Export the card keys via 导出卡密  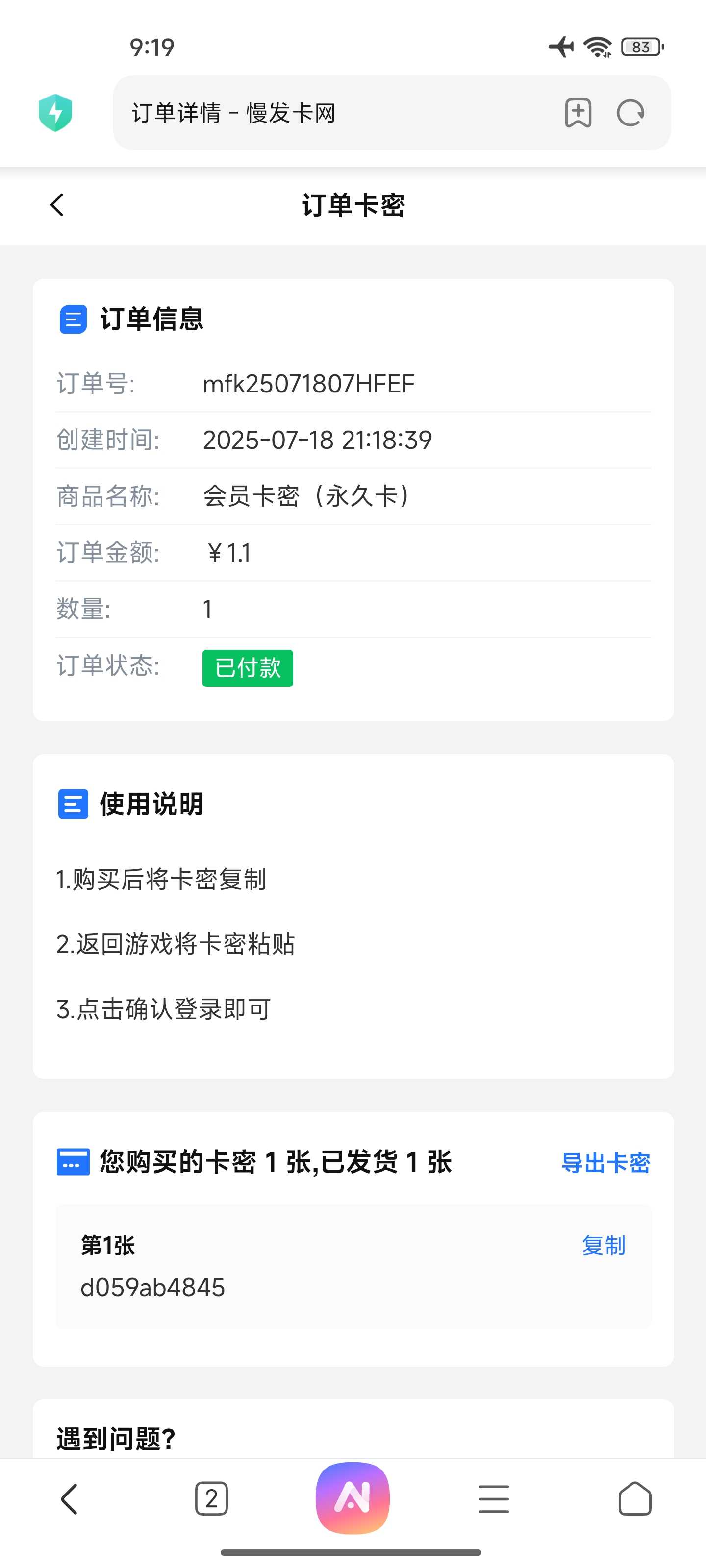[x=605, y=1163]
